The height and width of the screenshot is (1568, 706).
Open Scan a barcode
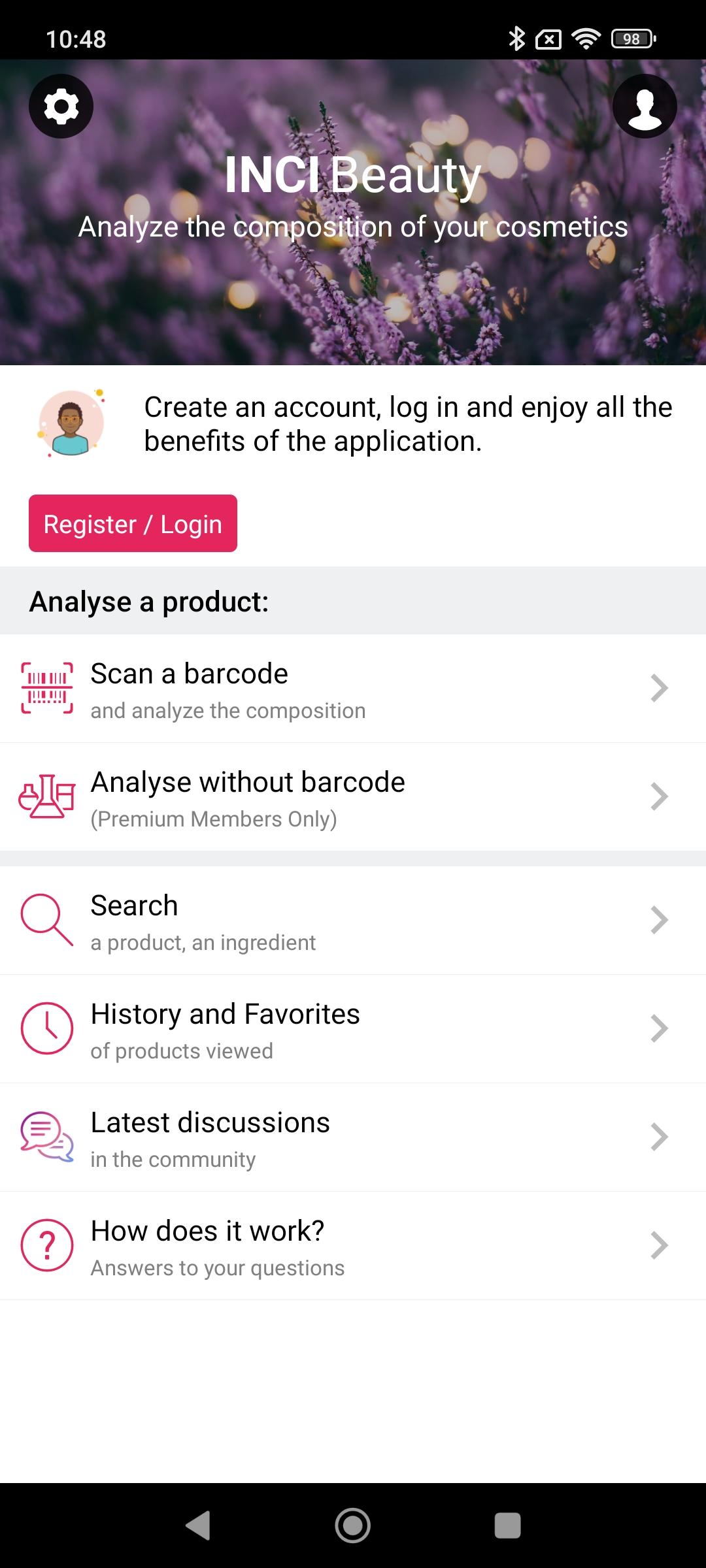[x=353, y=689]
